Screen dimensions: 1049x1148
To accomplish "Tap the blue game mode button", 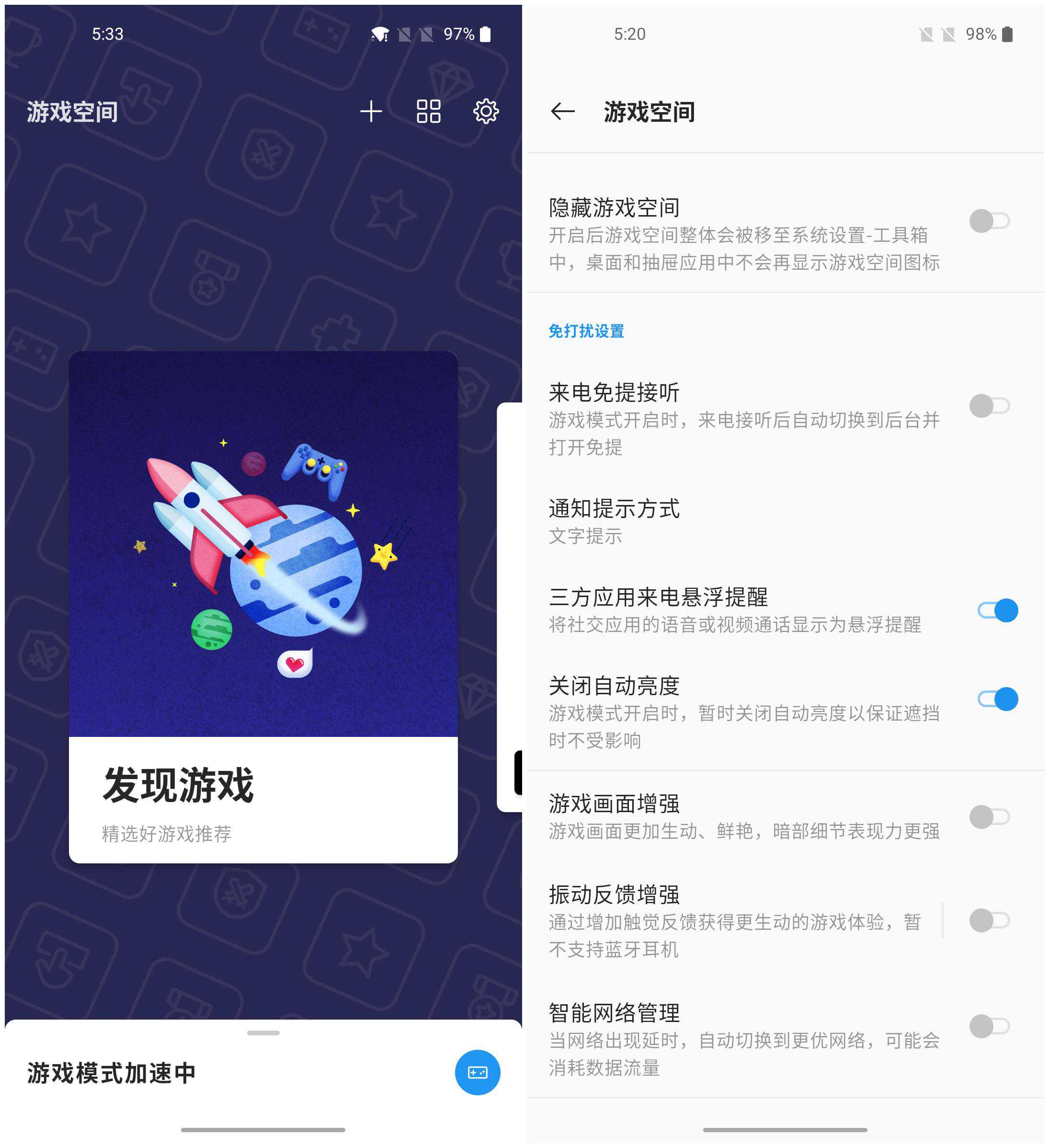I will (x=478, y=1073).
